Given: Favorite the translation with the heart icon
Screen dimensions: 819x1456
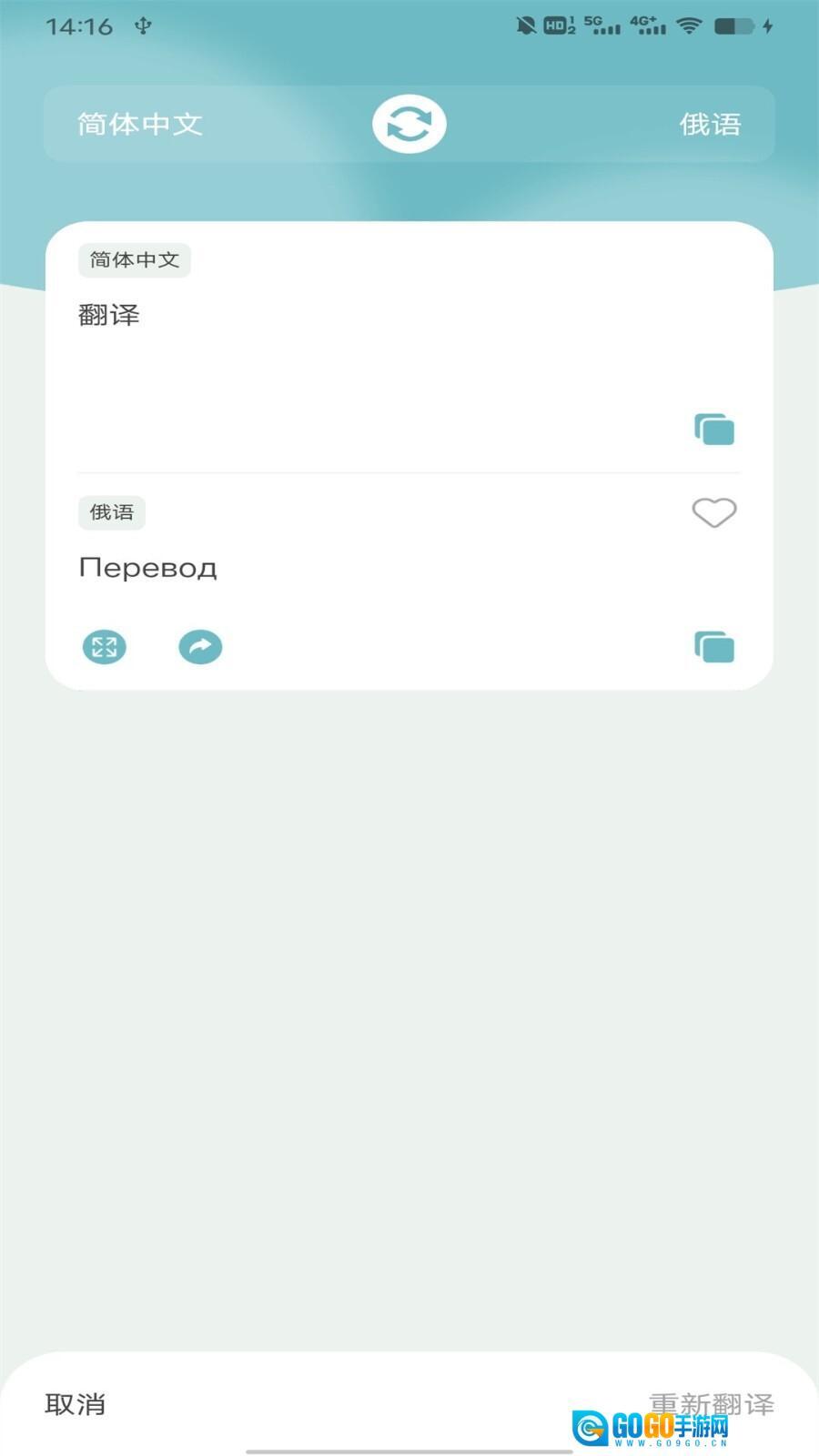Looking at the screenshot, I should 714,512.
